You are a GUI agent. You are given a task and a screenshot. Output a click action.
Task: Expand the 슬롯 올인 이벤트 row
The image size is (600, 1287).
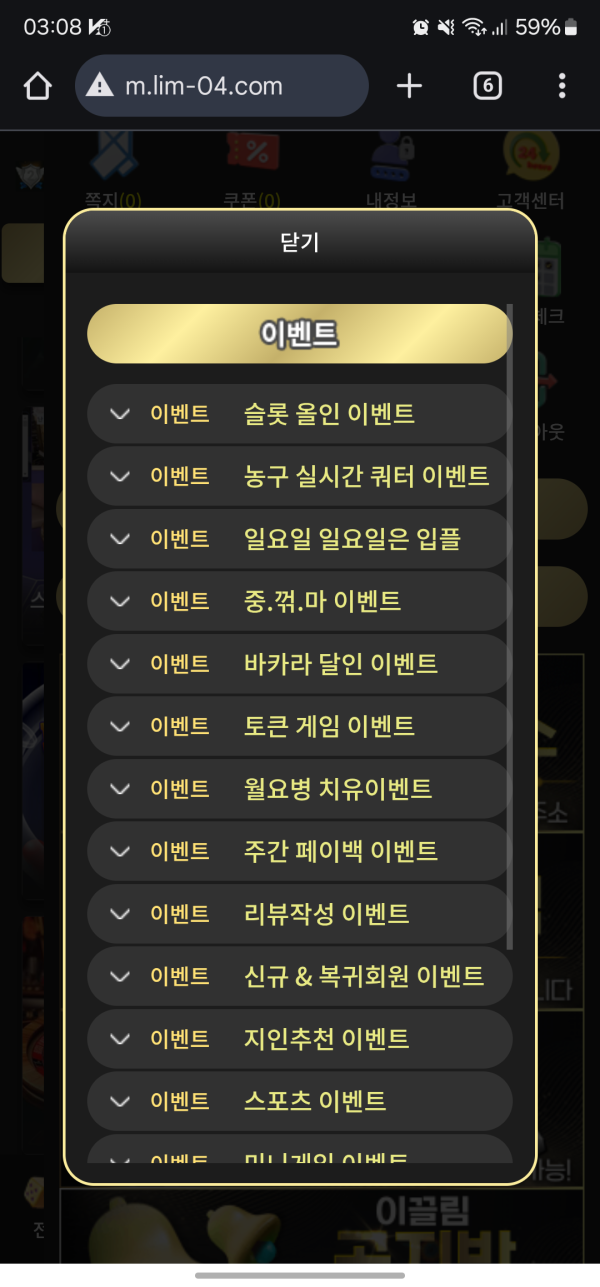tap(300, 413)
